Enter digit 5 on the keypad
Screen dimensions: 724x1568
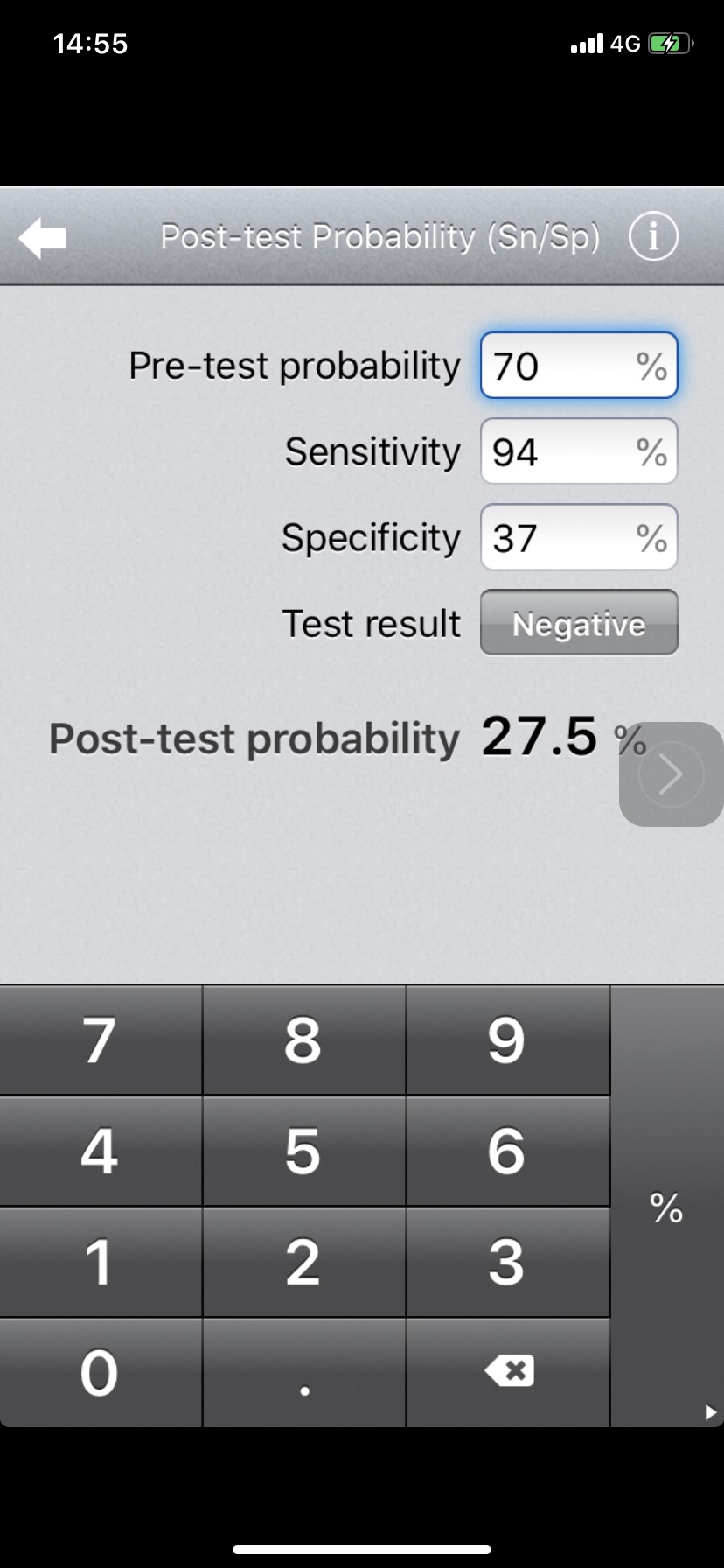pyautogui.click(x=303, y=1151)
